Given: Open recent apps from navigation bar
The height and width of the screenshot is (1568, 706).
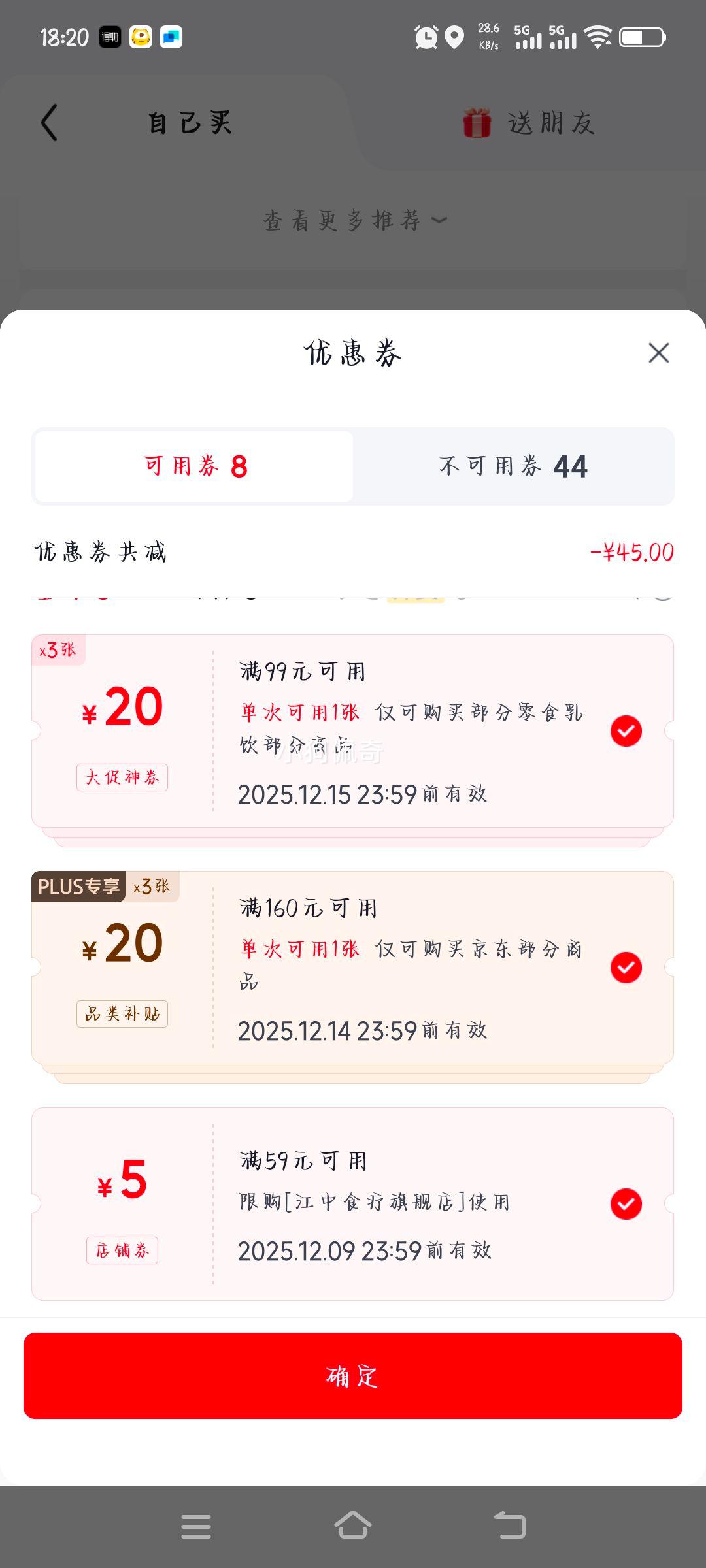Looking at the screenshot, I should tap(196, 1526).
